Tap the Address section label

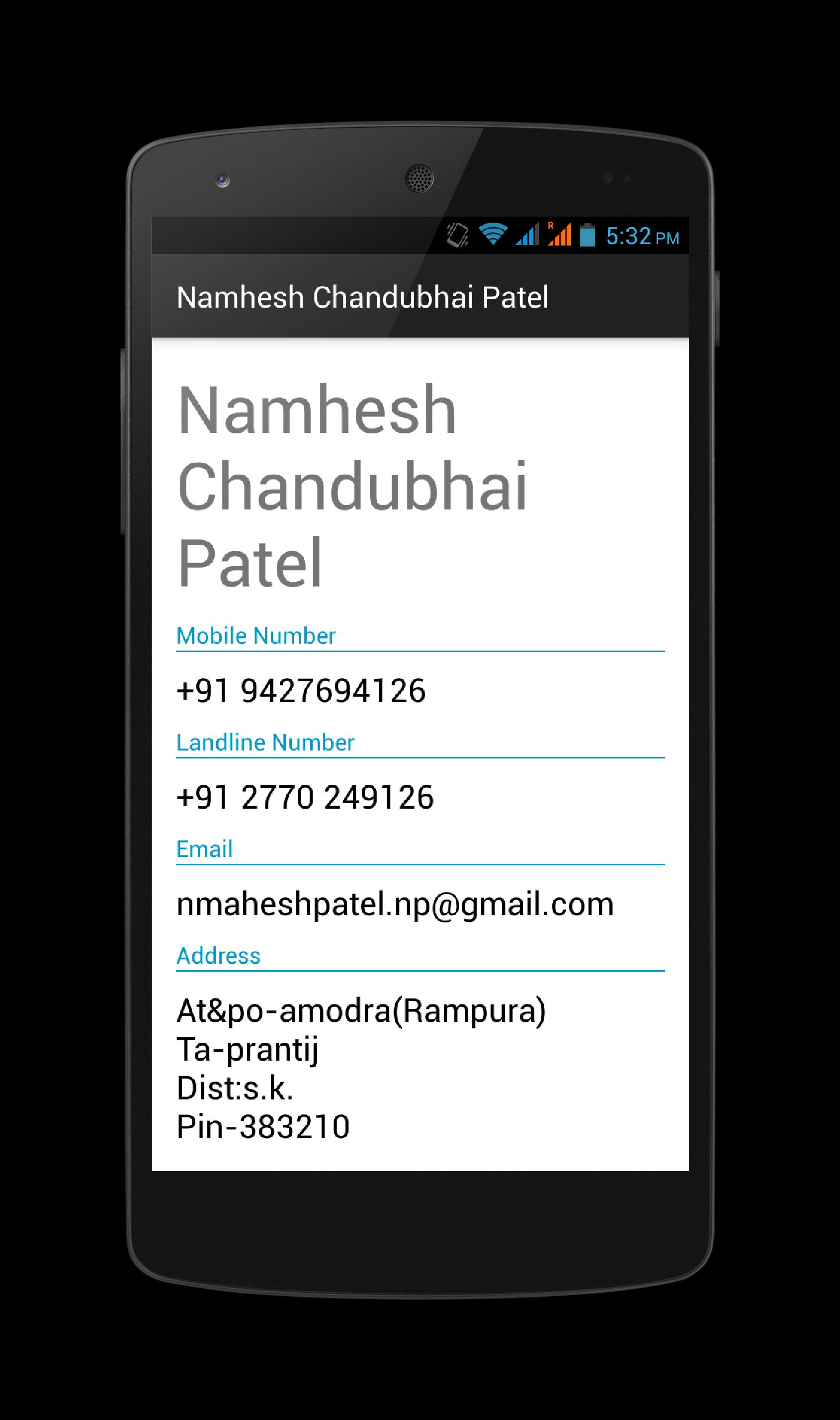pyautogui.click(x=220, y=956)
